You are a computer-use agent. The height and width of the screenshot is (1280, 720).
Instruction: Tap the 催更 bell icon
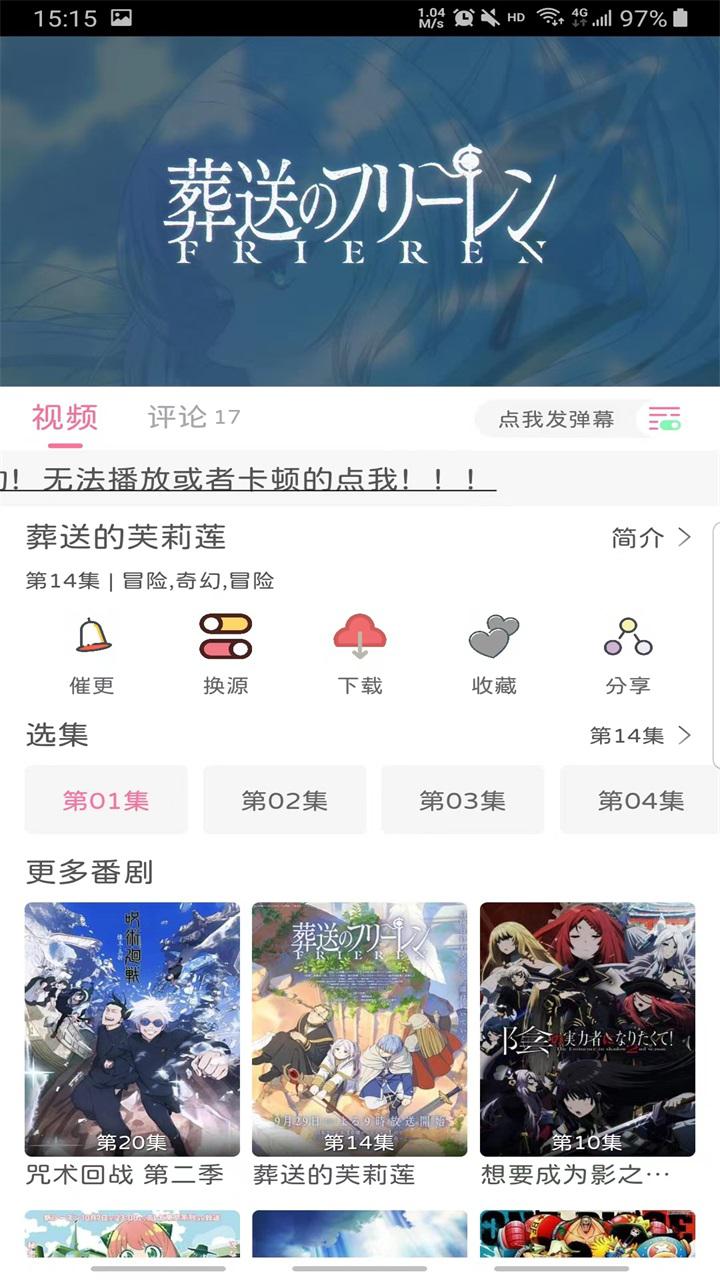(x=92, y=655)
